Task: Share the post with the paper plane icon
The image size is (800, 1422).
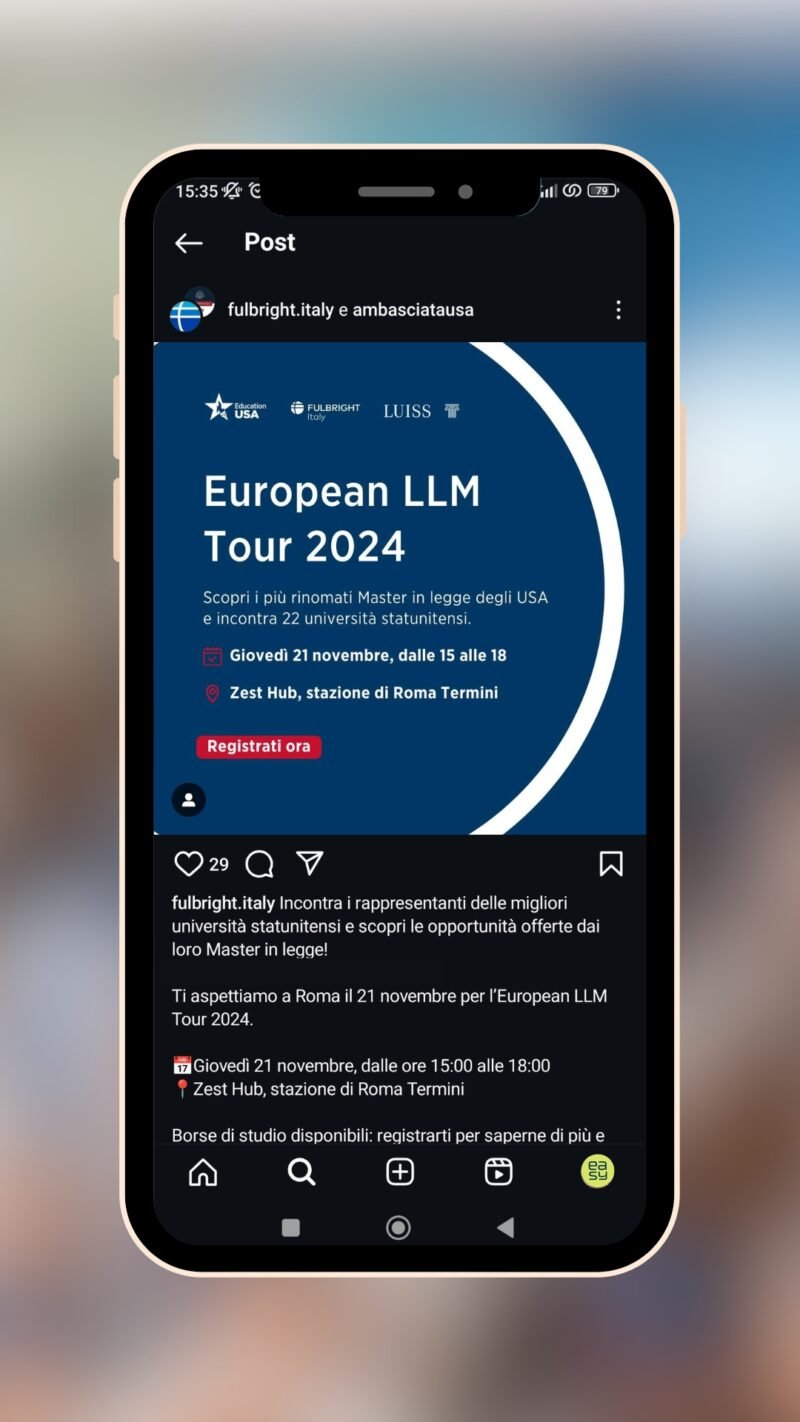Action: pyautogui.click(x=310, y=863)
